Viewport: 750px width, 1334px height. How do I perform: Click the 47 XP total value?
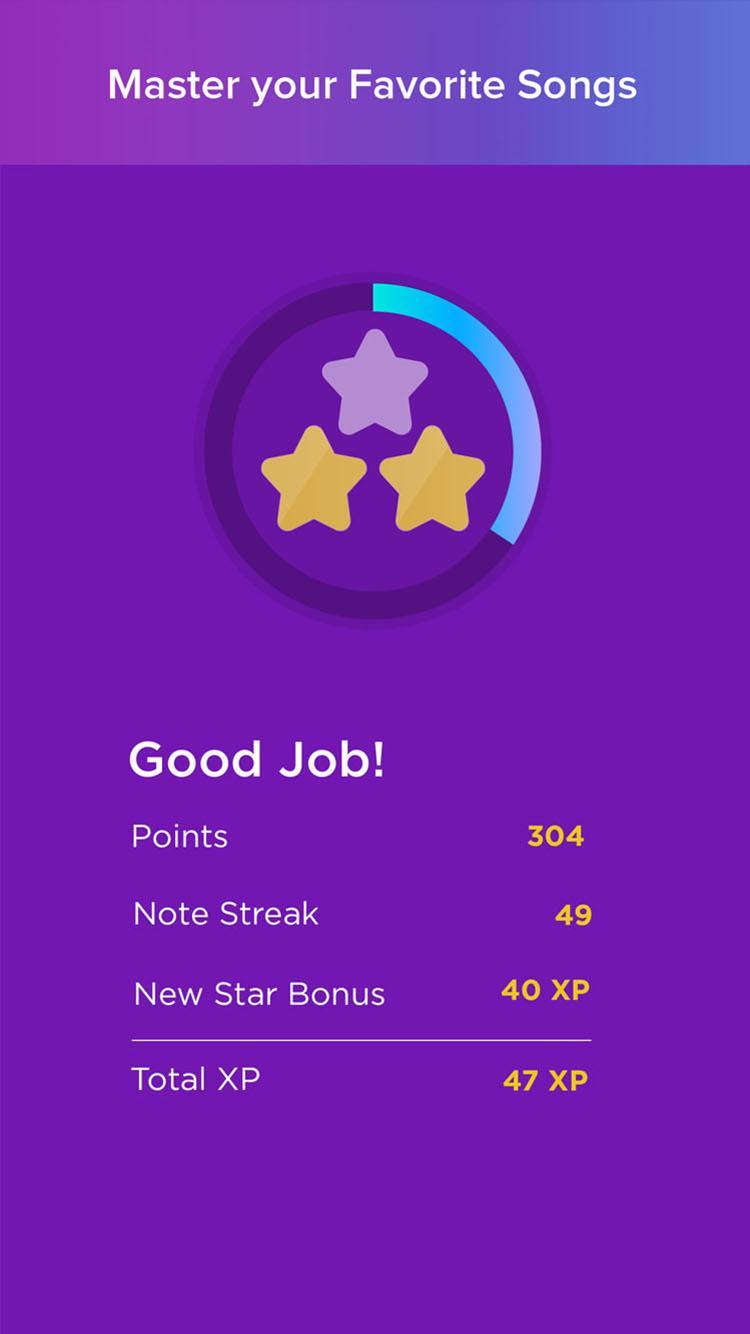point(545,1078)
